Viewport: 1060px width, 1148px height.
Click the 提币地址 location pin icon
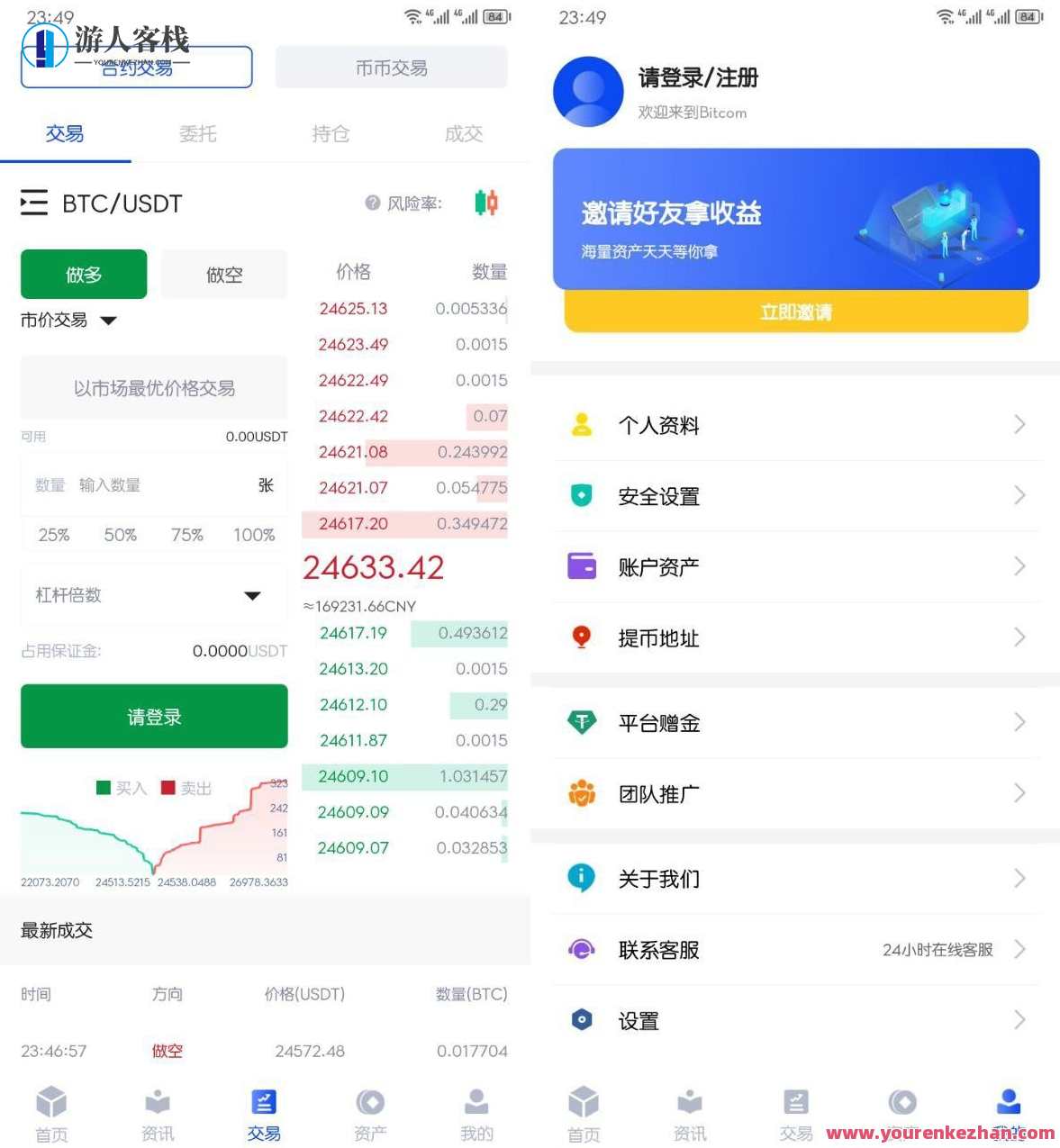click(x=582, y=637)
